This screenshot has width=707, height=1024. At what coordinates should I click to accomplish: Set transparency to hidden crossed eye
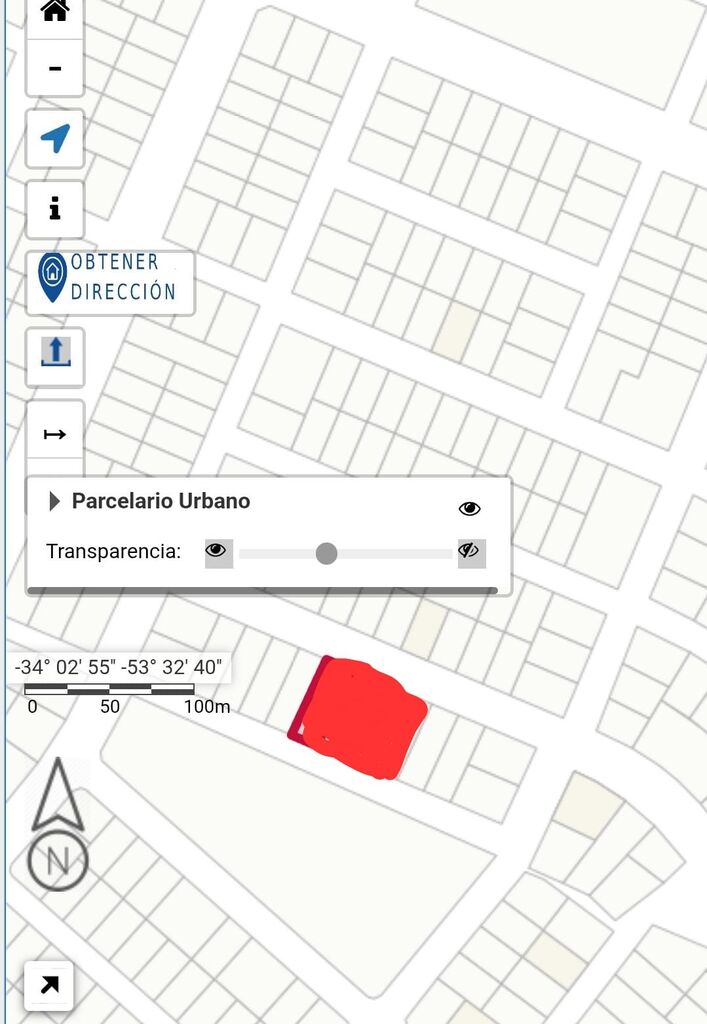[471, 553]
